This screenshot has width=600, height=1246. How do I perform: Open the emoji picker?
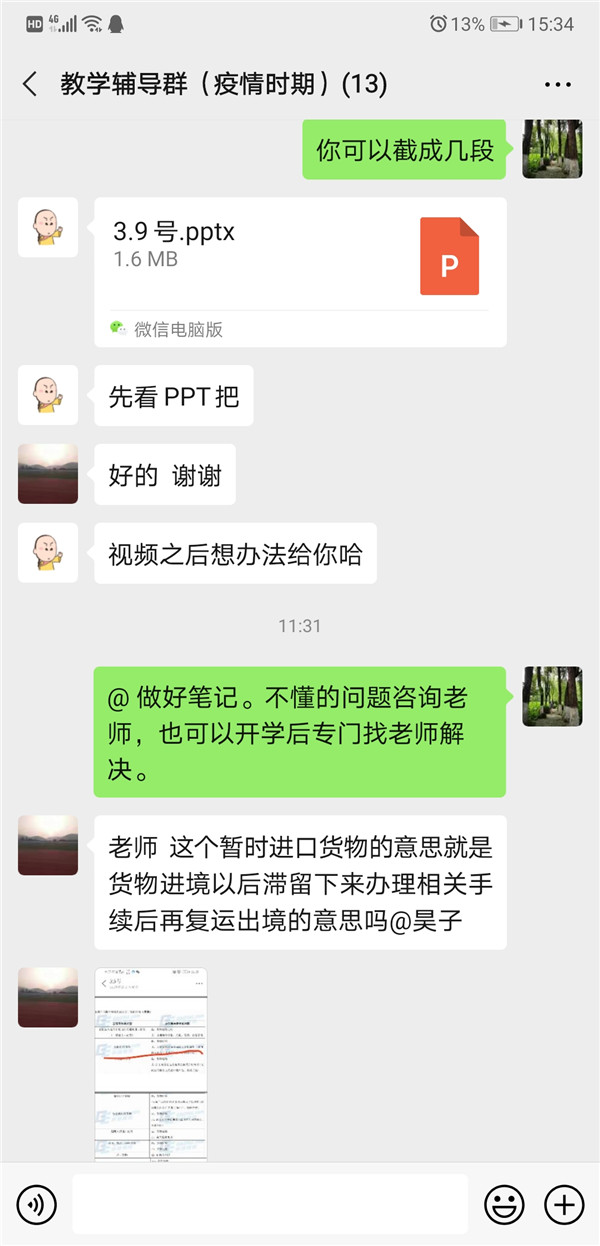tap(504, 1204)
